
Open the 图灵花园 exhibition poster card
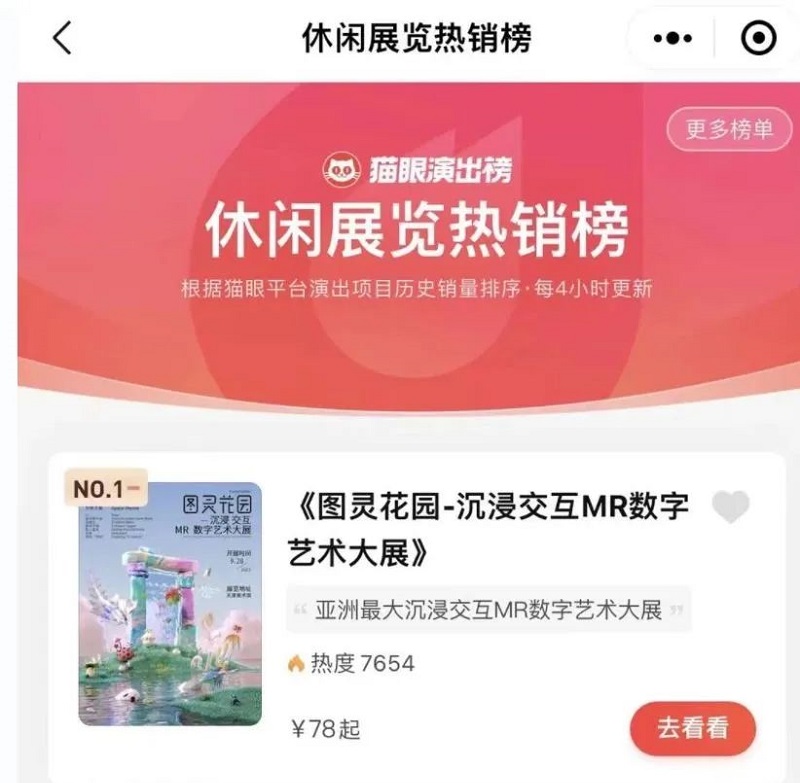point(170,603)
